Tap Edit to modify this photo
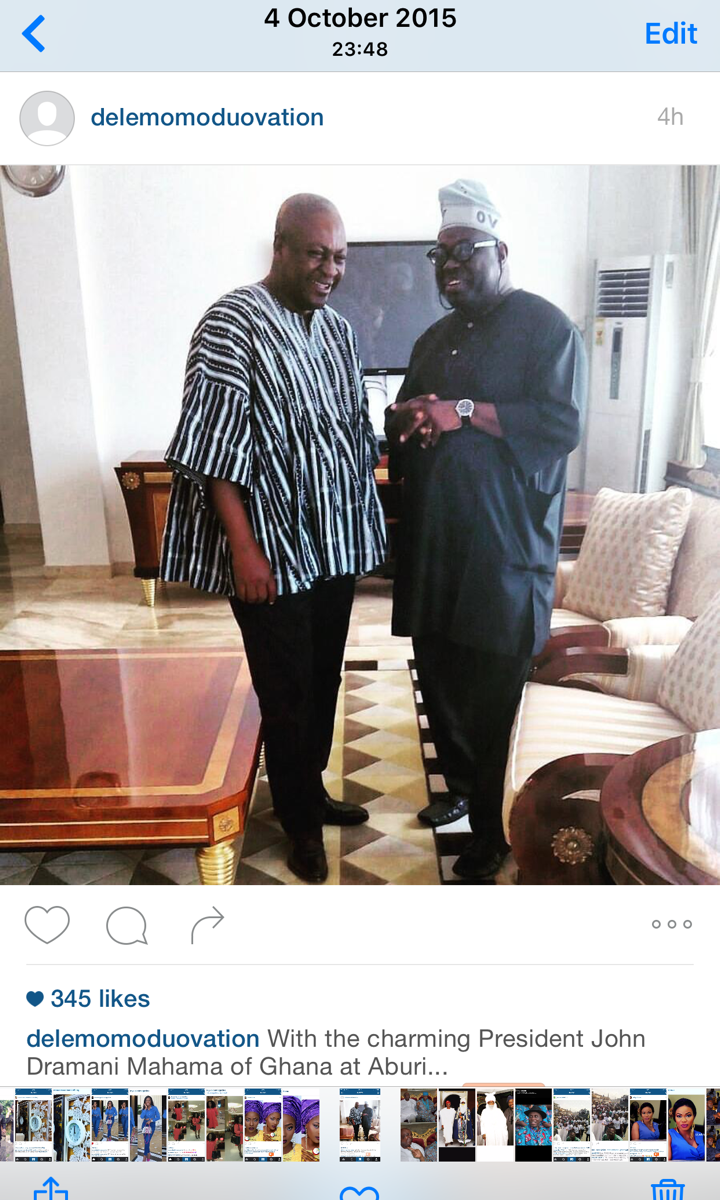Viewport: 720px width, 1200px height. pyautogui.click(x=670, y=34)
